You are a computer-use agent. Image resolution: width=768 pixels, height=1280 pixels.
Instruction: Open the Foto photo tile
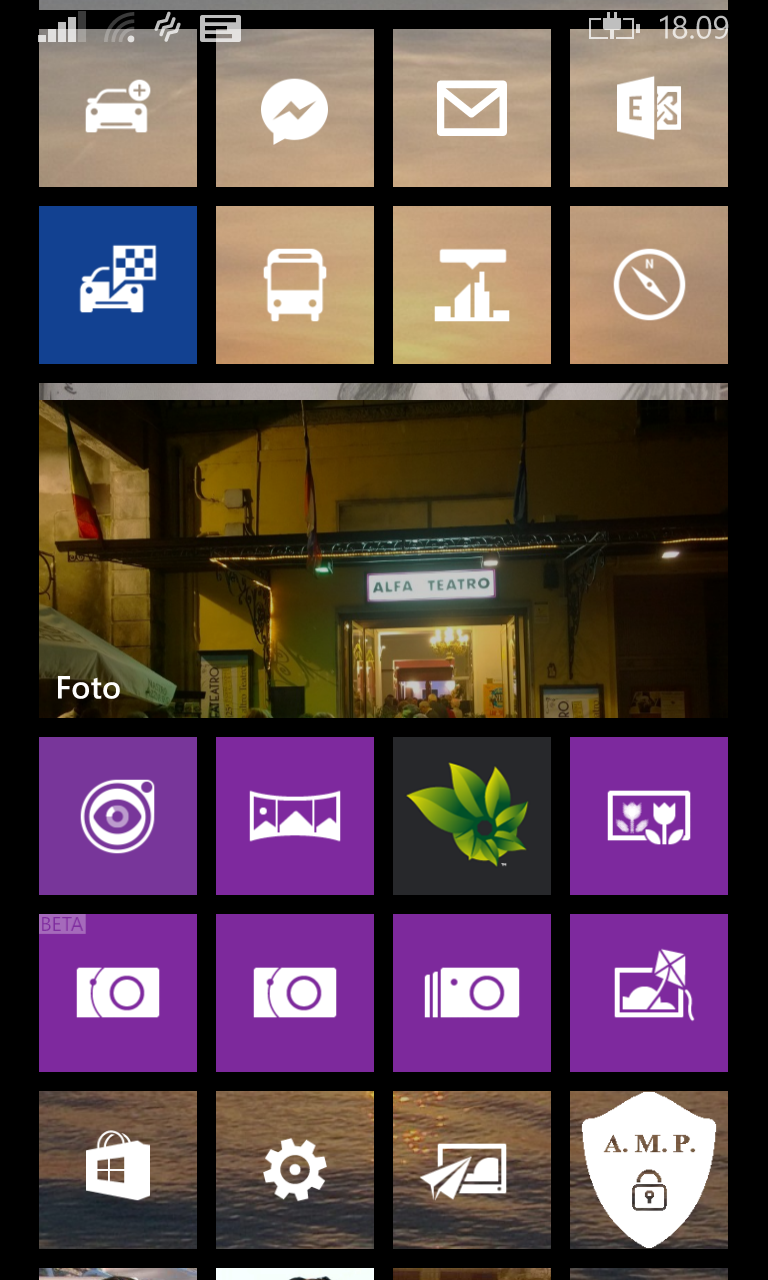pyautogui.click(x=383, y=550)
